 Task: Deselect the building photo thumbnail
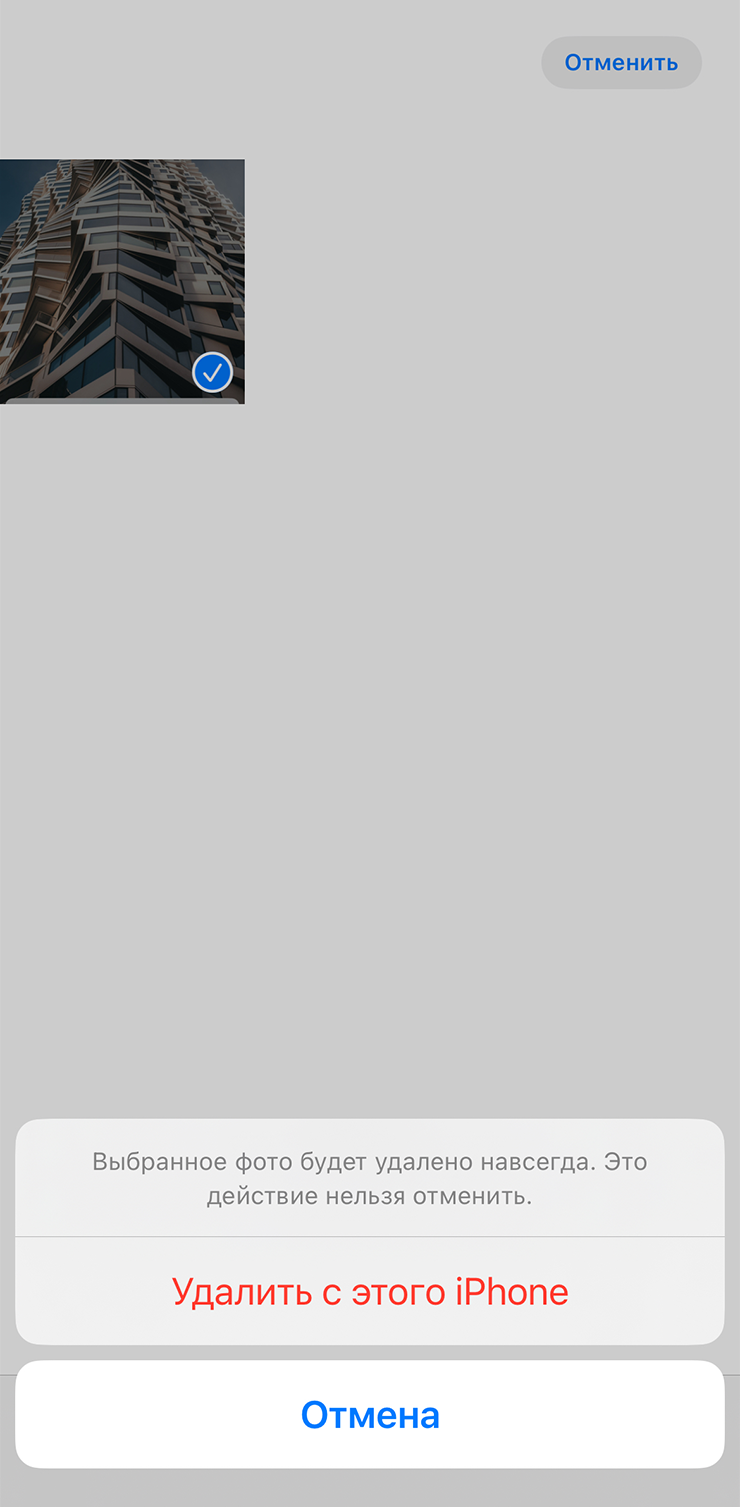(x=122, y=281)
